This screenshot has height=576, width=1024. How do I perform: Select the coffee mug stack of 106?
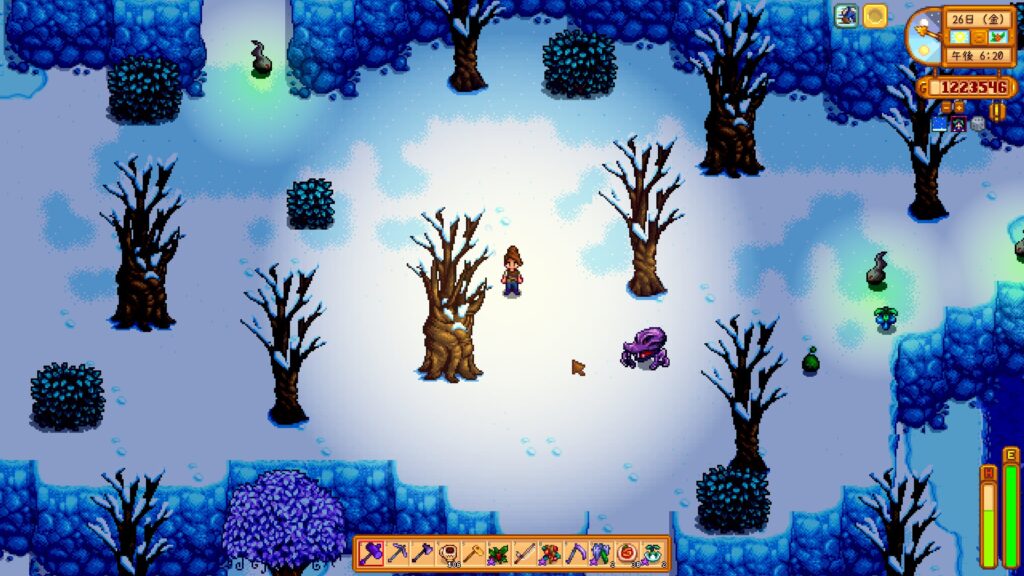[448, 553]
